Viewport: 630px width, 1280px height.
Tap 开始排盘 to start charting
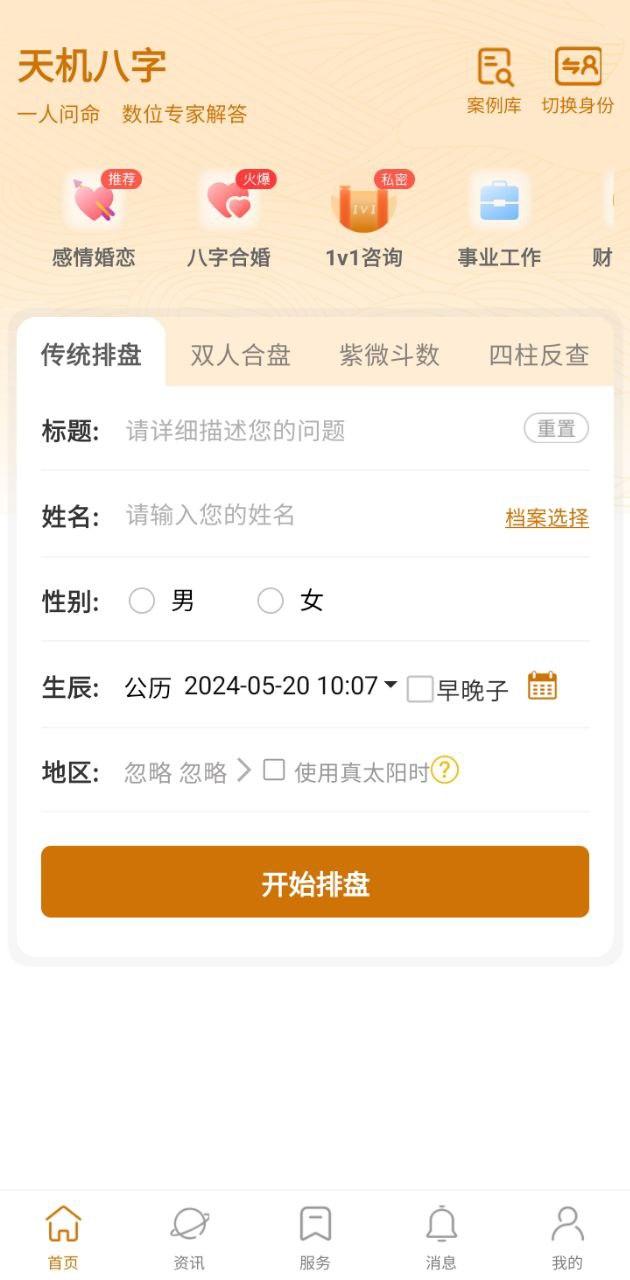(x=315, y=882)
